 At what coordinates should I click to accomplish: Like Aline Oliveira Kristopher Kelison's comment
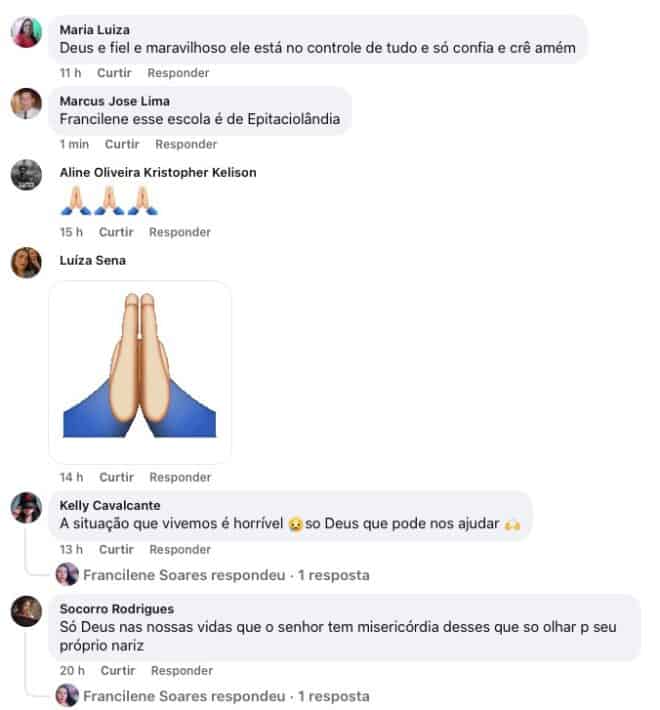(x=116, y=232)
